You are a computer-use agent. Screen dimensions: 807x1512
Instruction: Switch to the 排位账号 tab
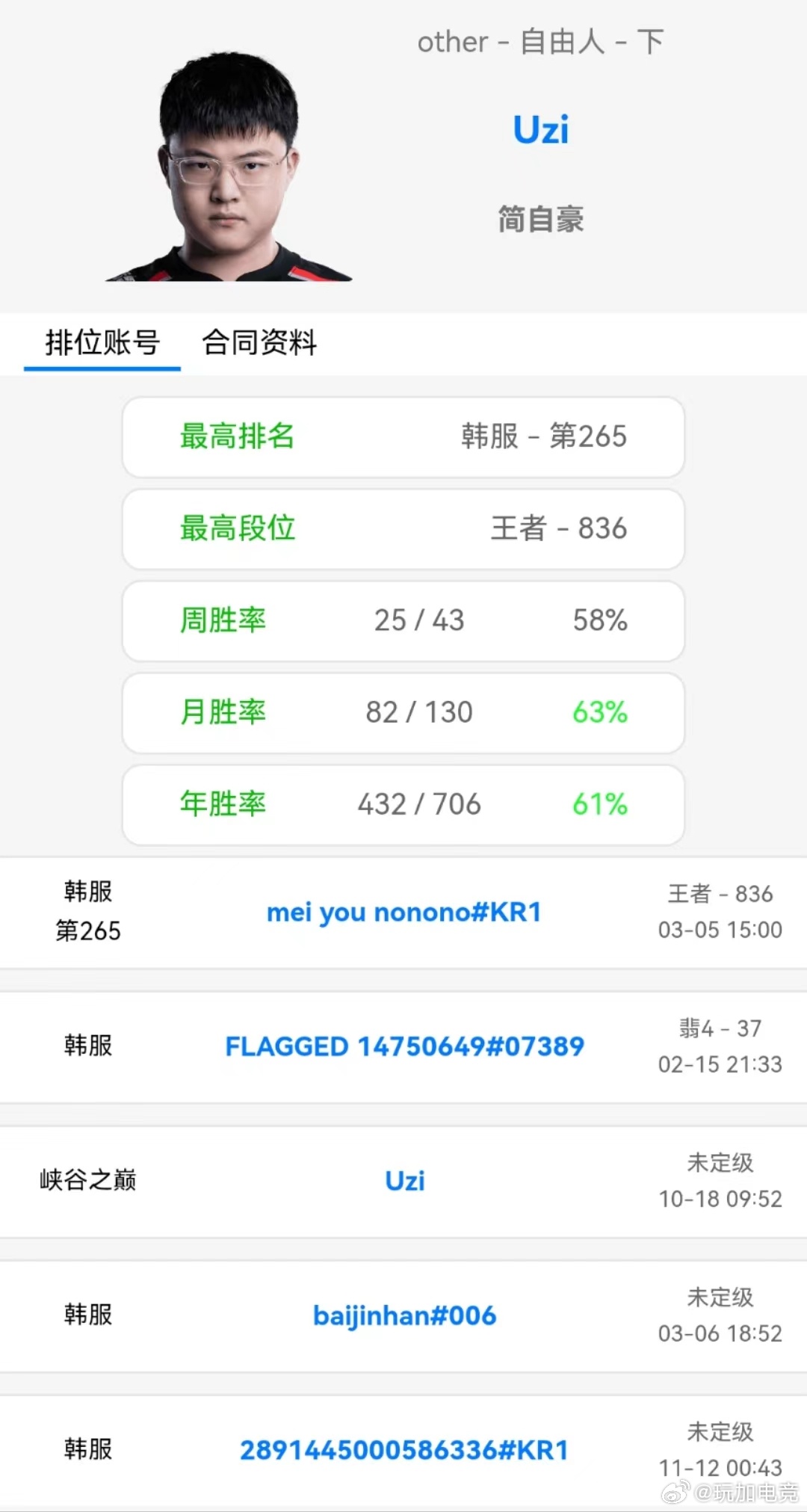pyautogui.click(x=102, y=343)
